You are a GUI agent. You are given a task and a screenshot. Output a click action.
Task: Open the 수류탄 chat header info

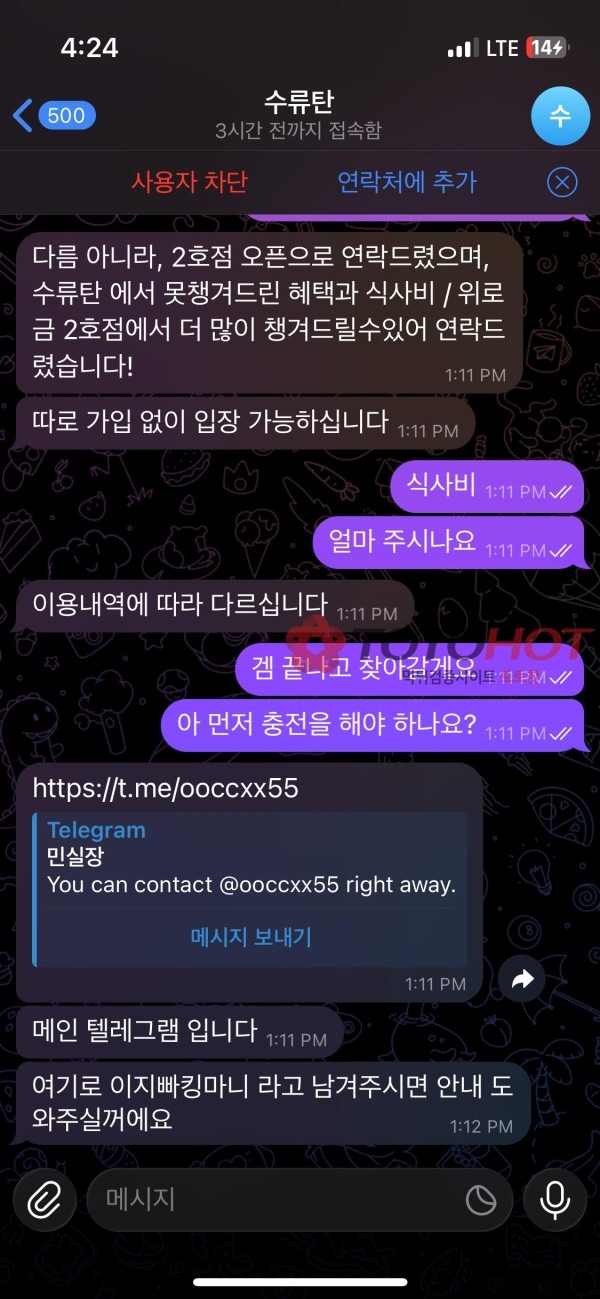tap(298, 115)
